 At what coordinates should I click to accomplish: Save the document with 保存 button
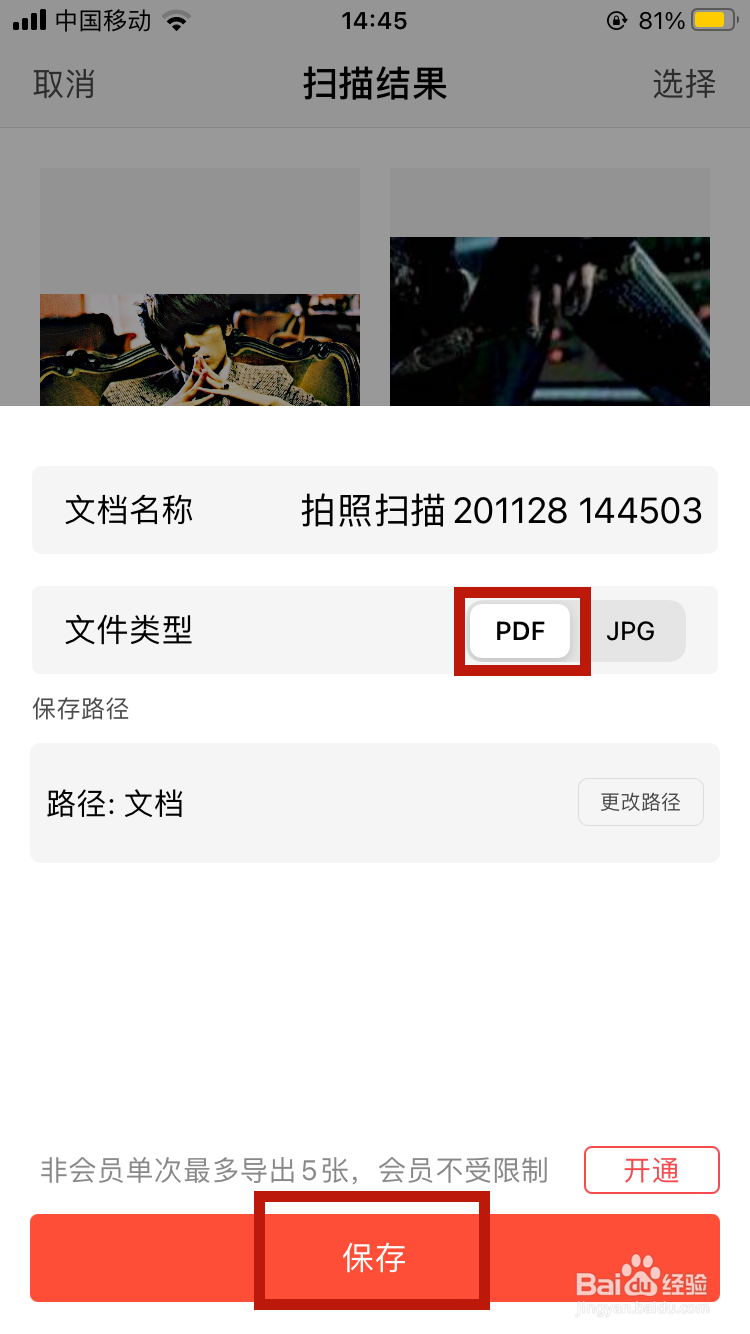tap(375, 1258)
